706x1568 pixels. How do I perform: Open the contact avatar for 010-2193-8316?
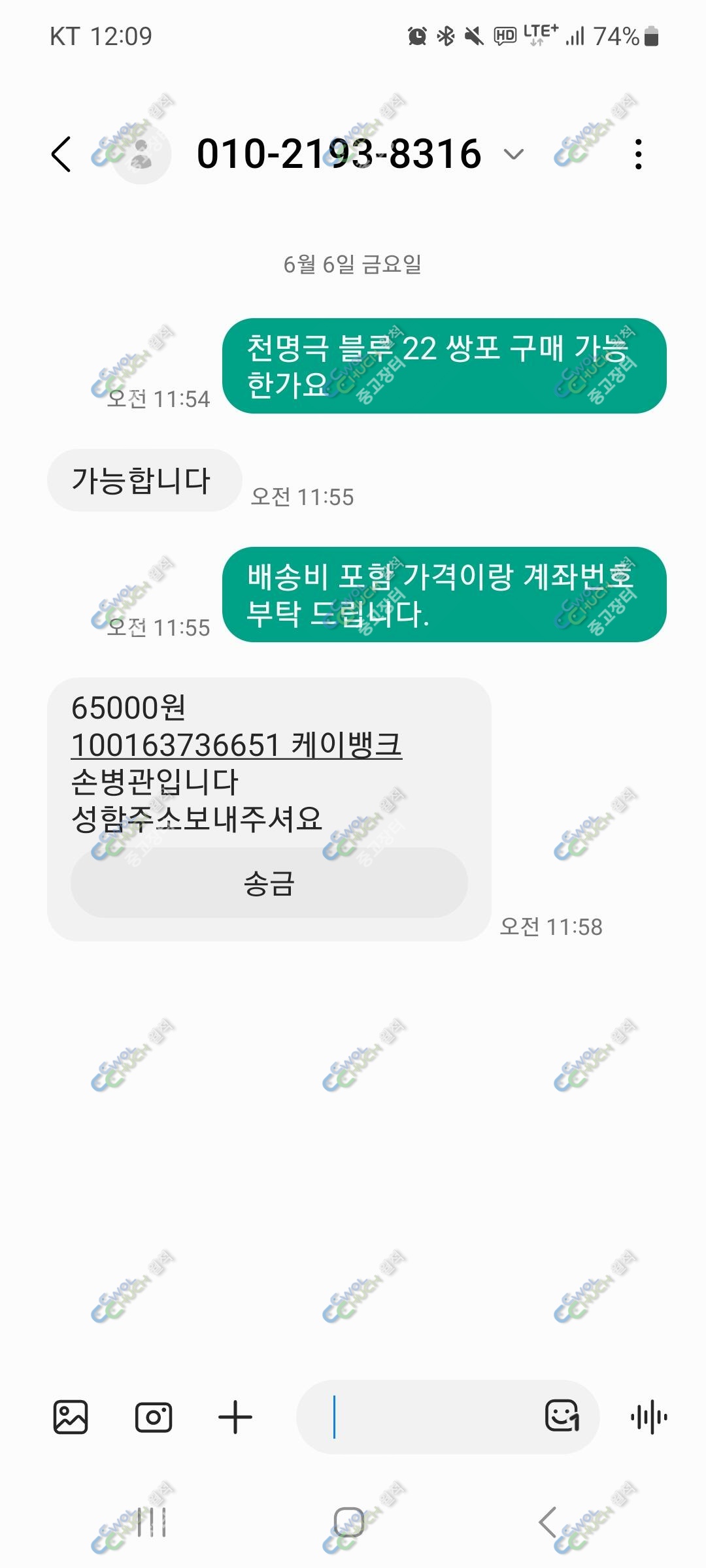(x=141, y=154)
